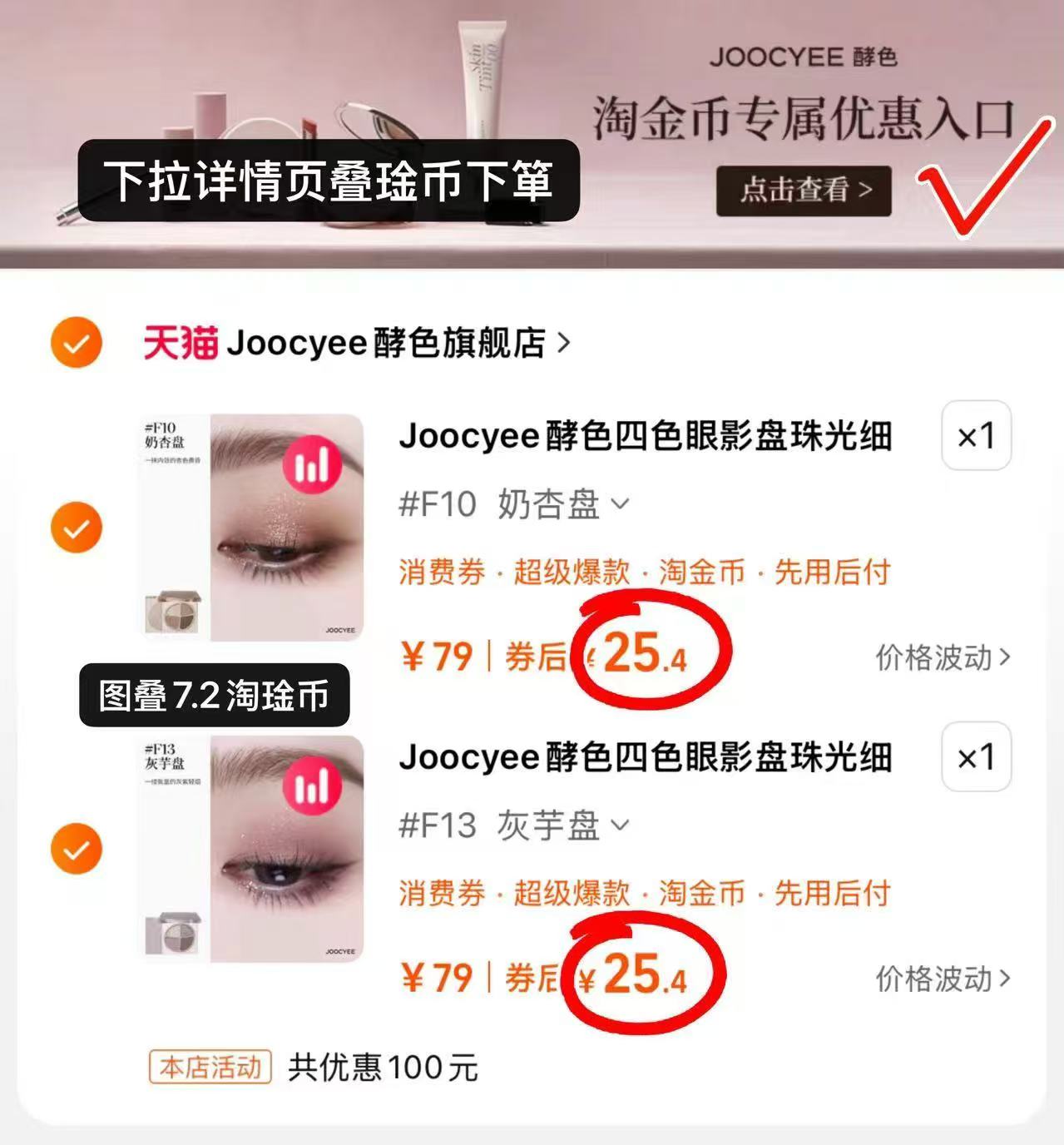Open the Joocyee酵色旗舰店 store page
The height and width of the screenshot is (1145, 1064).
[383, 344]
